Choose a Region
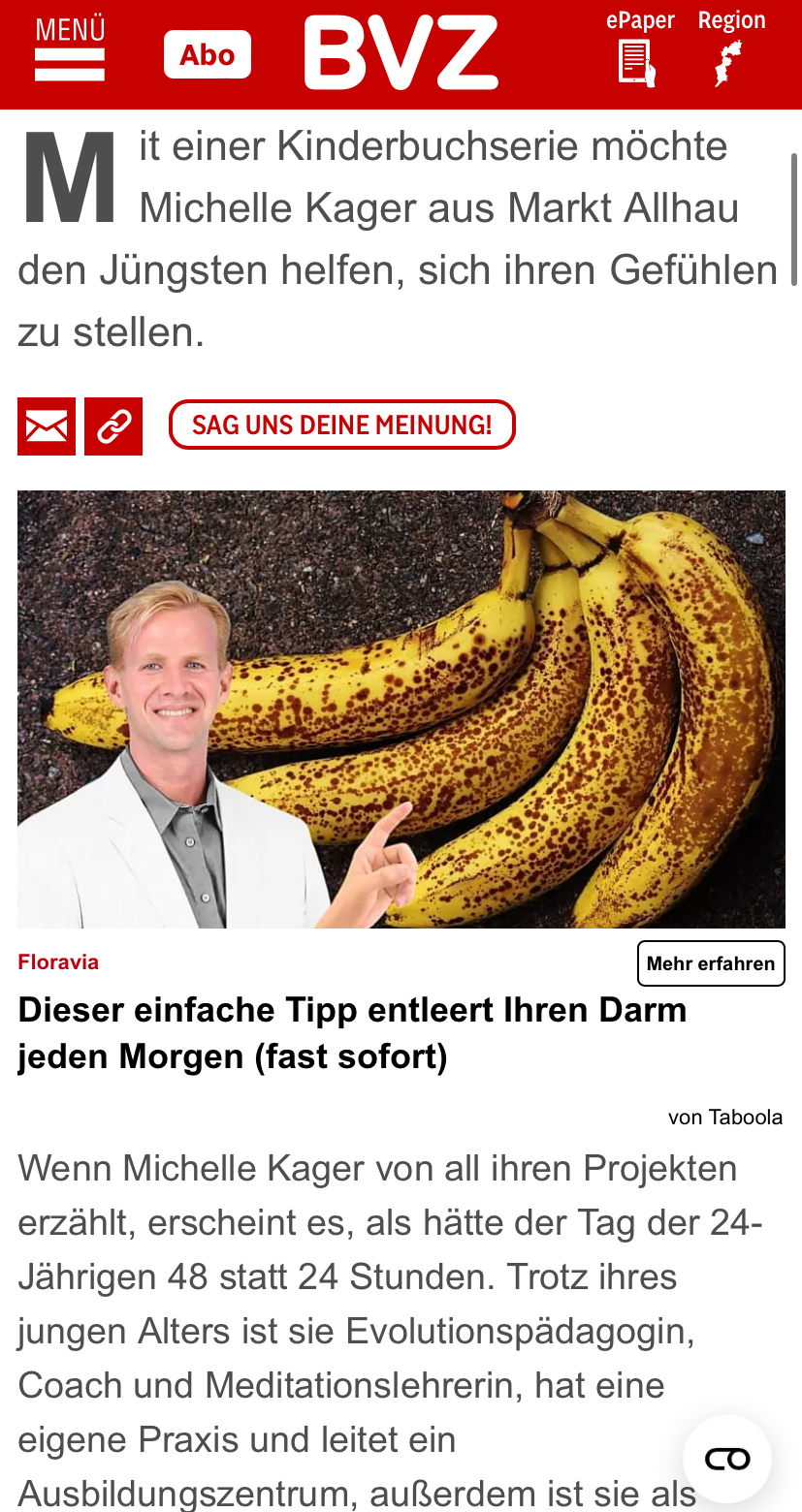The height and width of the screenshot is (1512, 802). [x=731, y=50]
